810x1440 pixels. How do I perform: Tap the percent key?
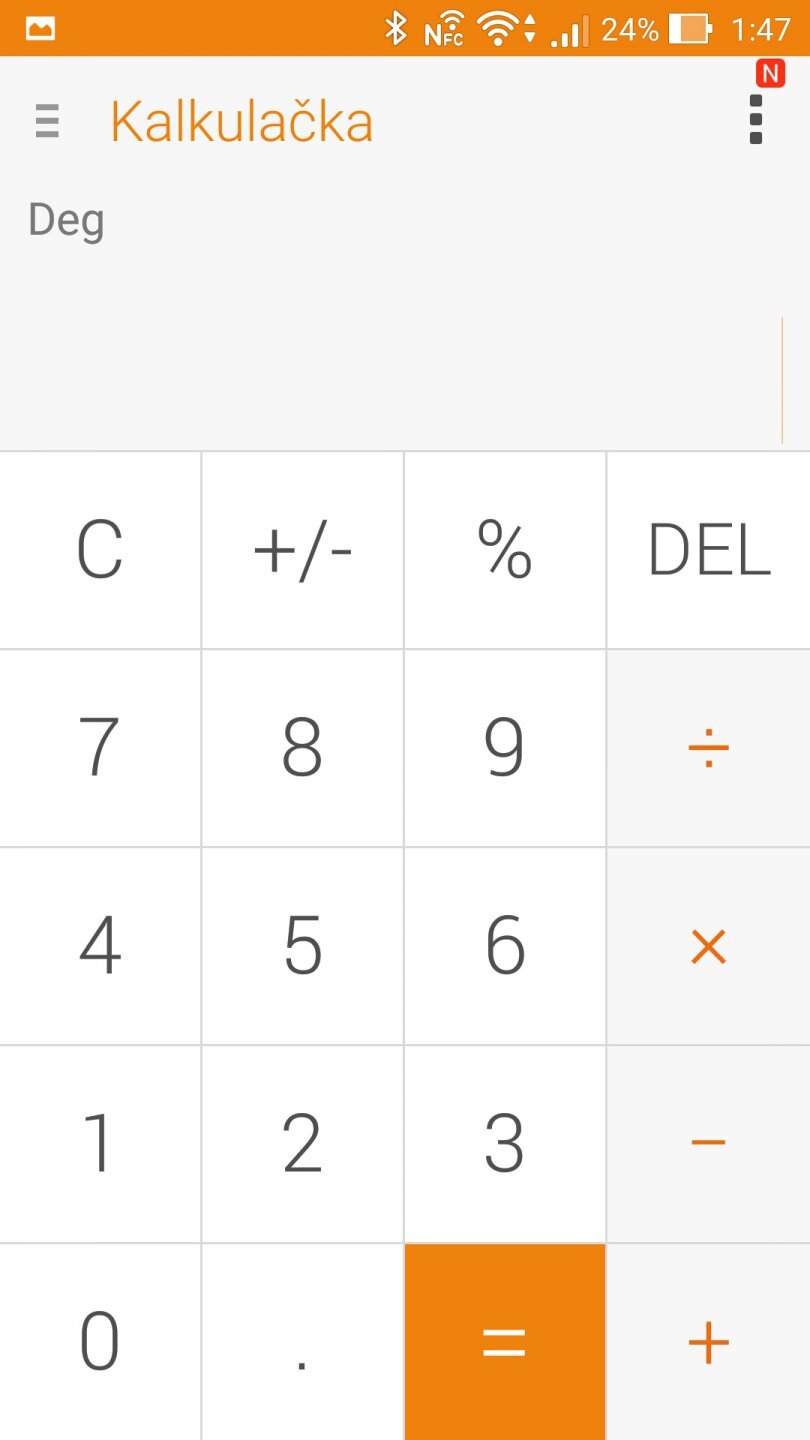click(x=504, y=550)
